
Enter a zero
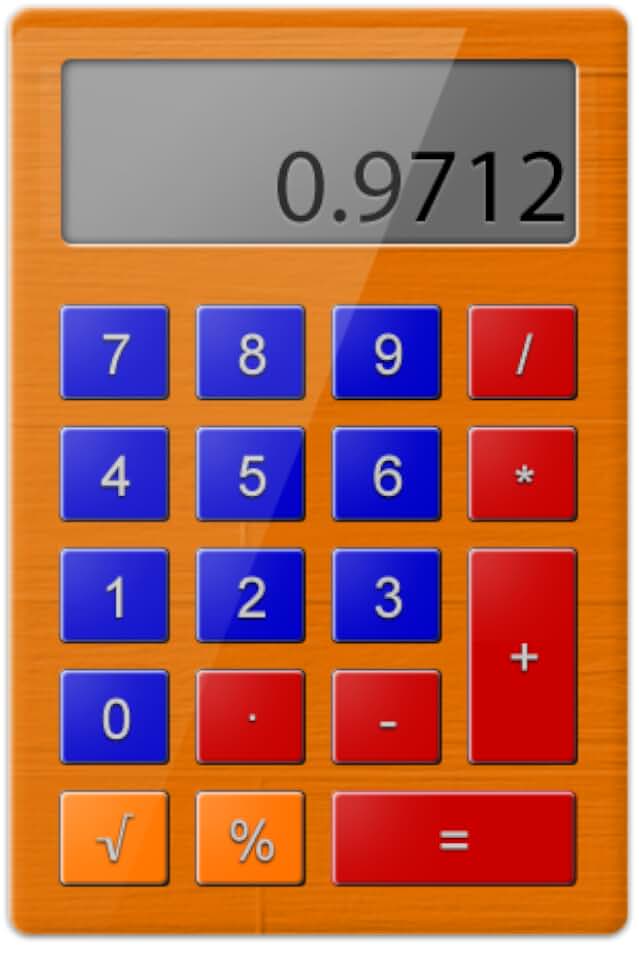coord(114,717)
